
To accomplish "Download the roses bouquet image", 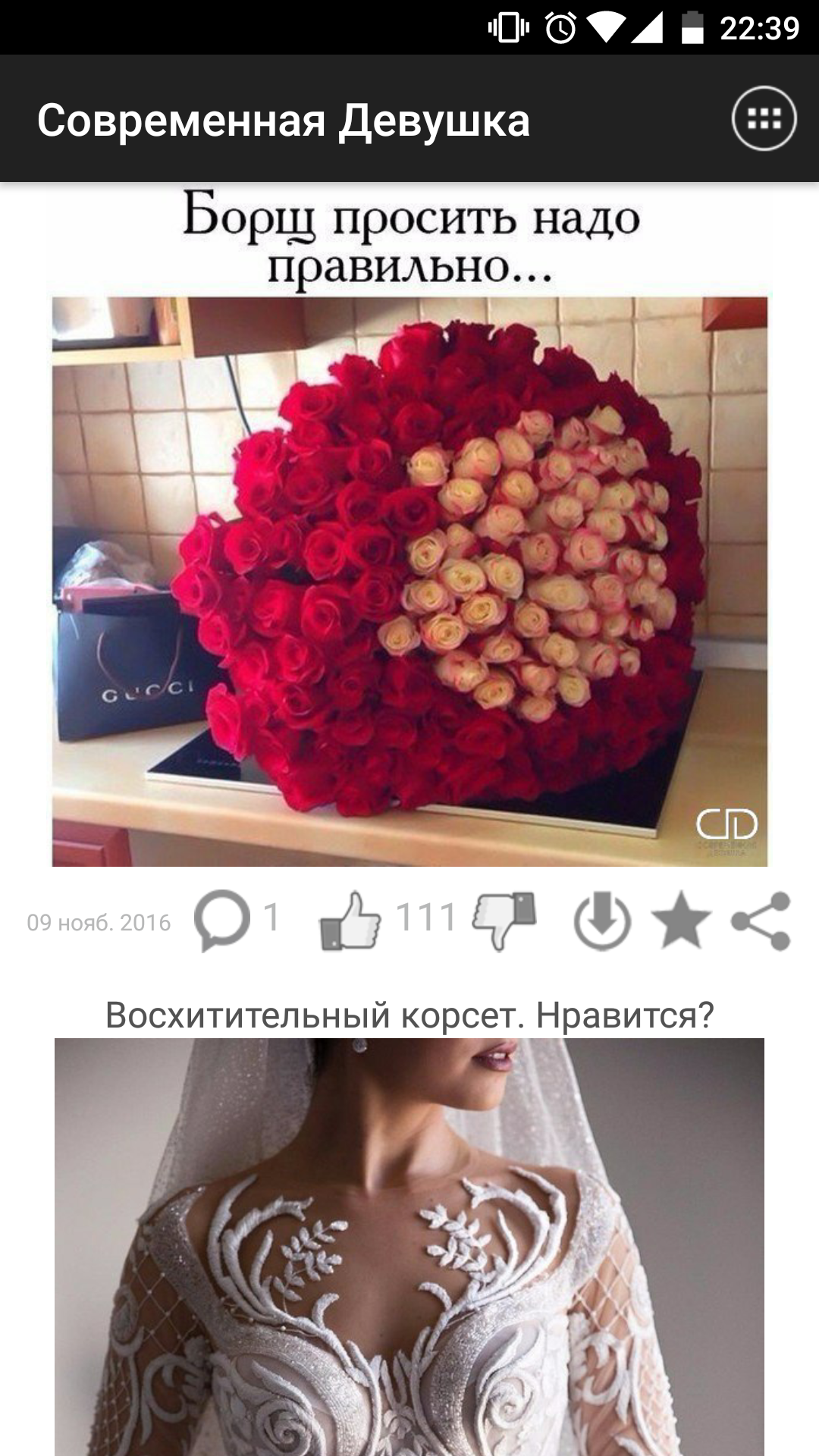I will (x=602, y=921).
